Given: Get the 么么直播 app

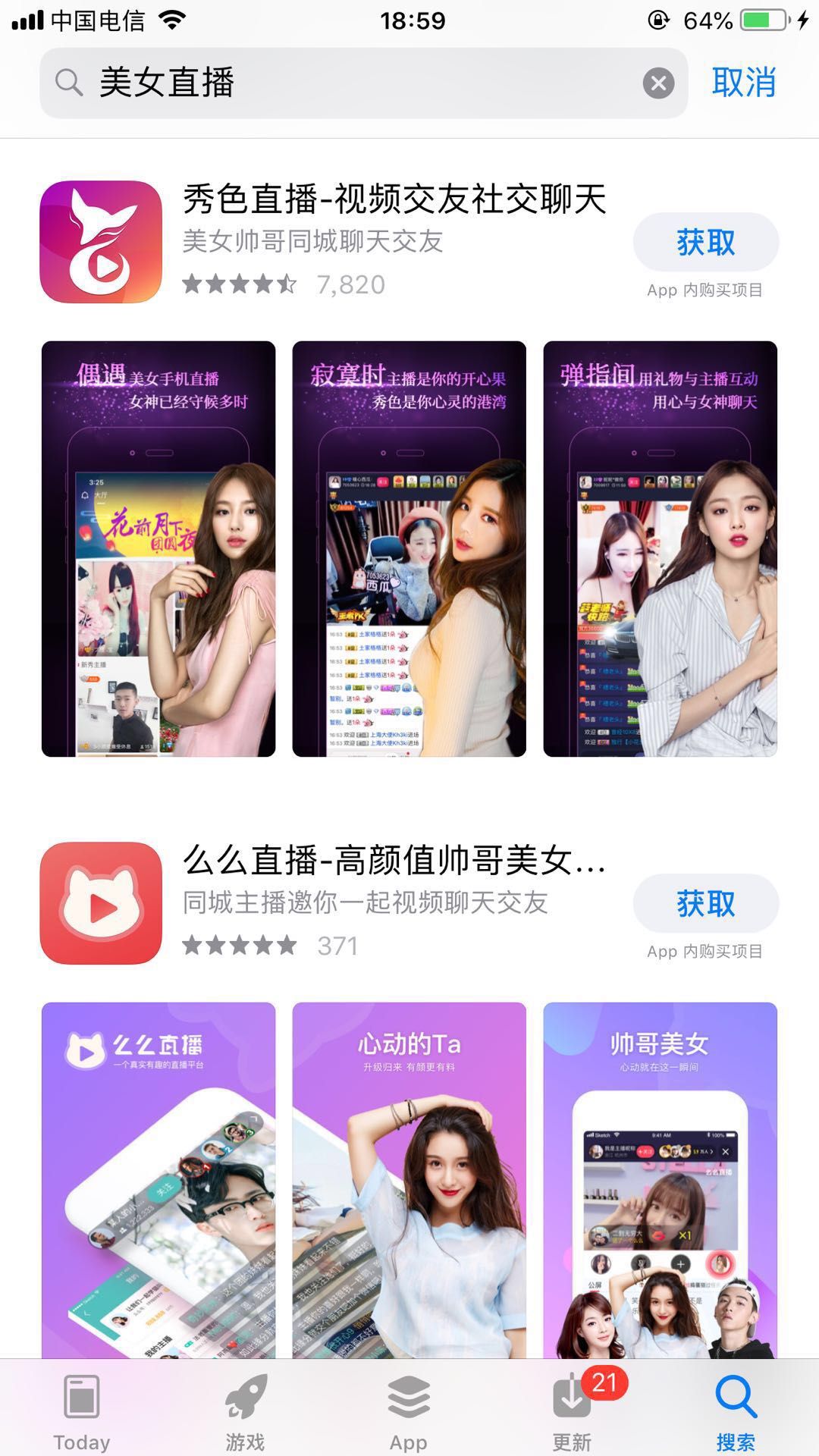Looking at the screenshot, I should [705, 904].
